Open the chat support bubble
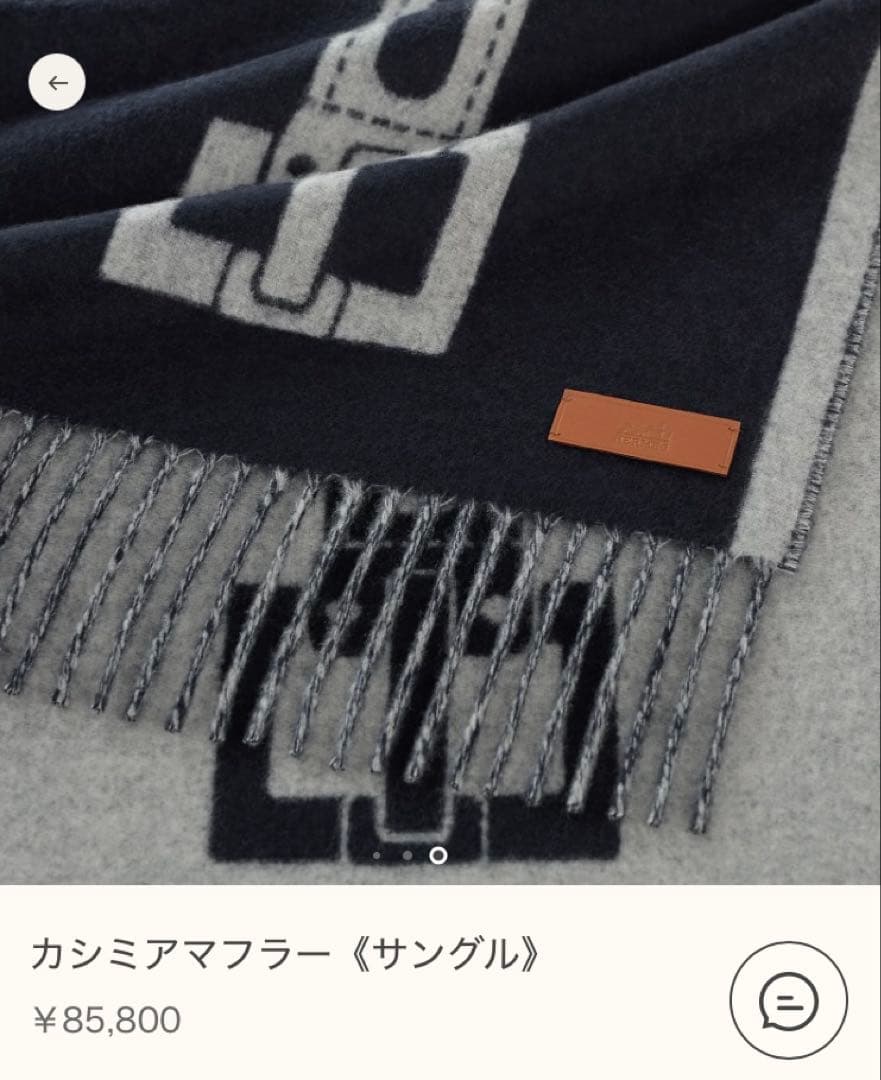The height and width of the screenshot is (1080, 881). tap(788, 1000)
